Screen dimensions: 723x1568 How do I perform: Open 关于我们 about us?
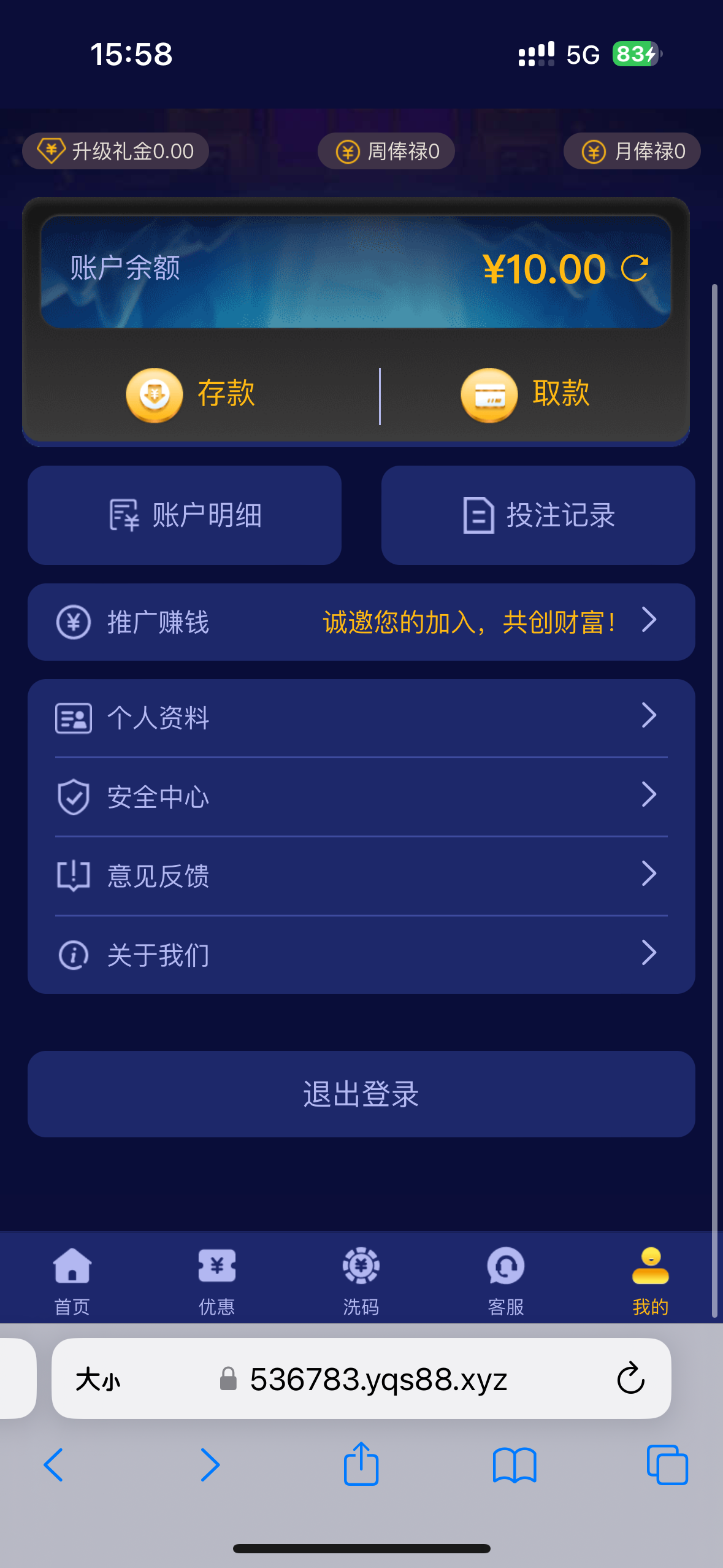tap(361, 955)
